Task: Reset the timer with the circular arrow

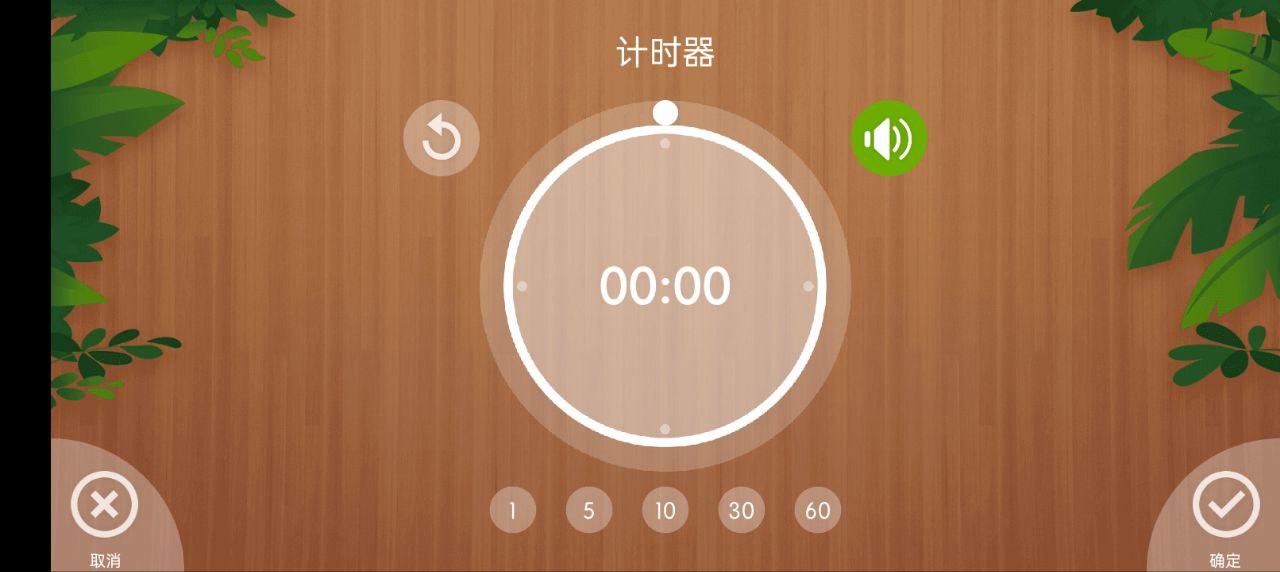Action: (x=441, y=139)
